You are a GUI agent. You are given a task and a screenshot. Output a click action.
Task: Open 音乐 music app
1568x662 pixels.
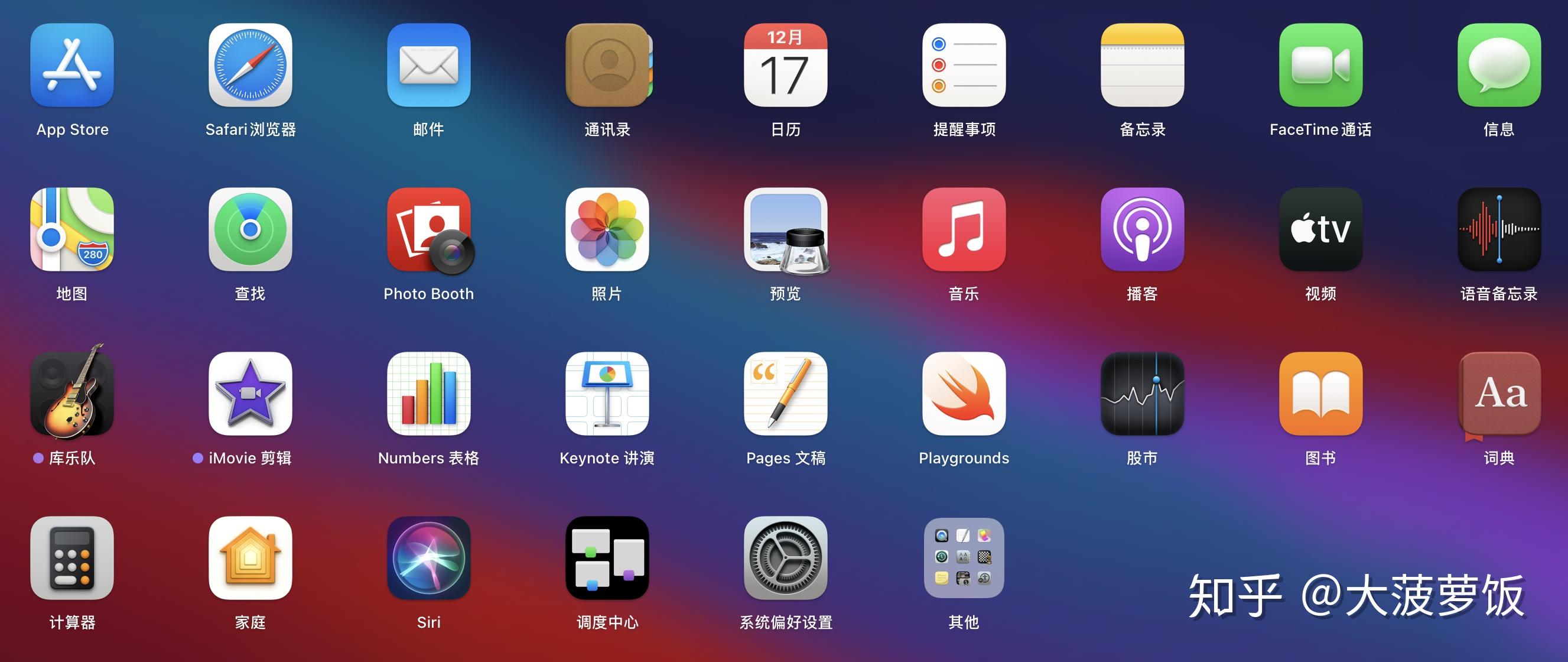[x=964, y=229]
